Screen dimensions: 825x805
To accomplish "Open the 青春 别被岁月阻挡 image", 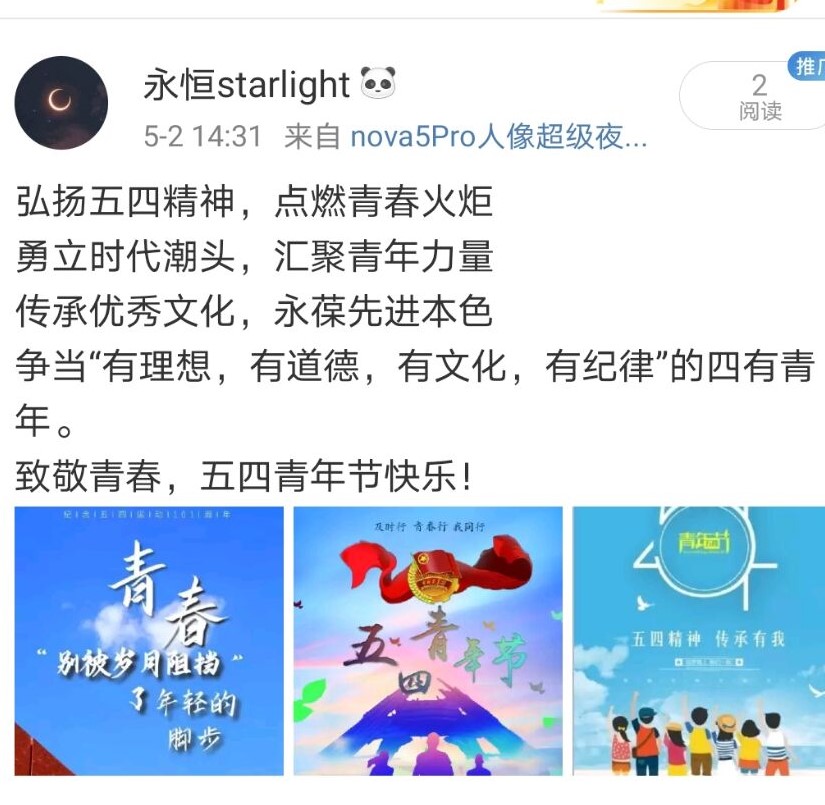I will [x=149, y=640].
